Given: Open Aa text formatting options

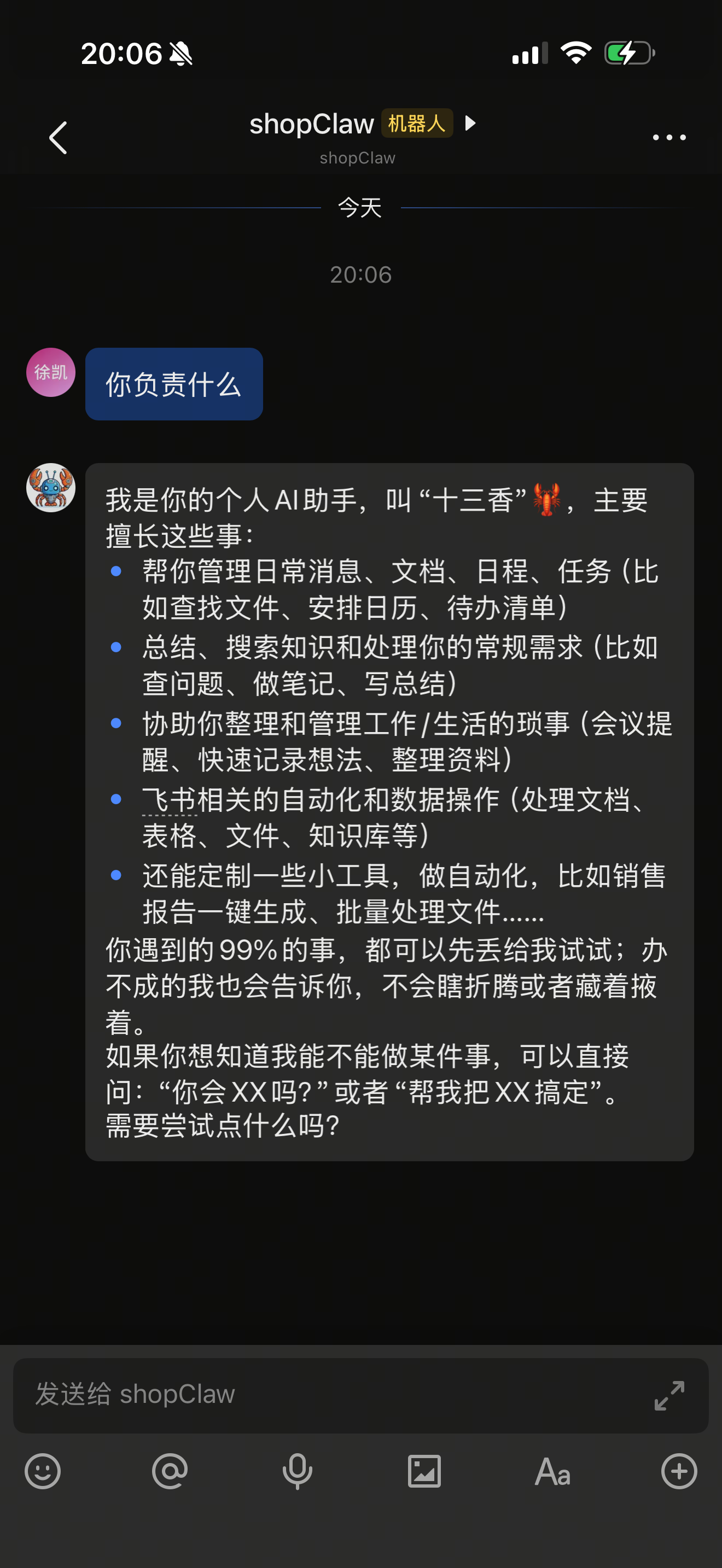Looking at the screenshot, I should tap(552, 1472).
